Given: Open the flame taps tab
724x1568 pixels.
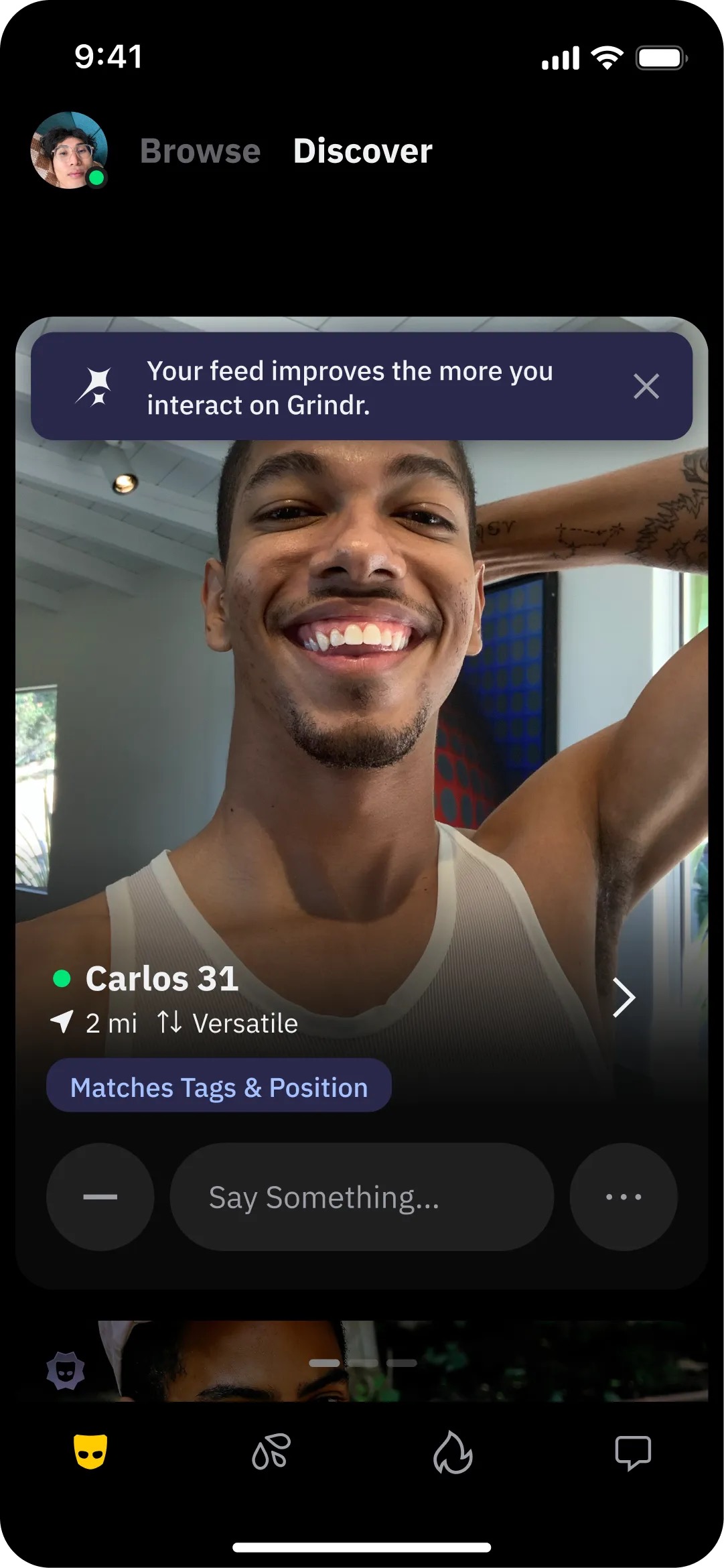Looking at the screenshot, I should click(x=453, y=1452).
